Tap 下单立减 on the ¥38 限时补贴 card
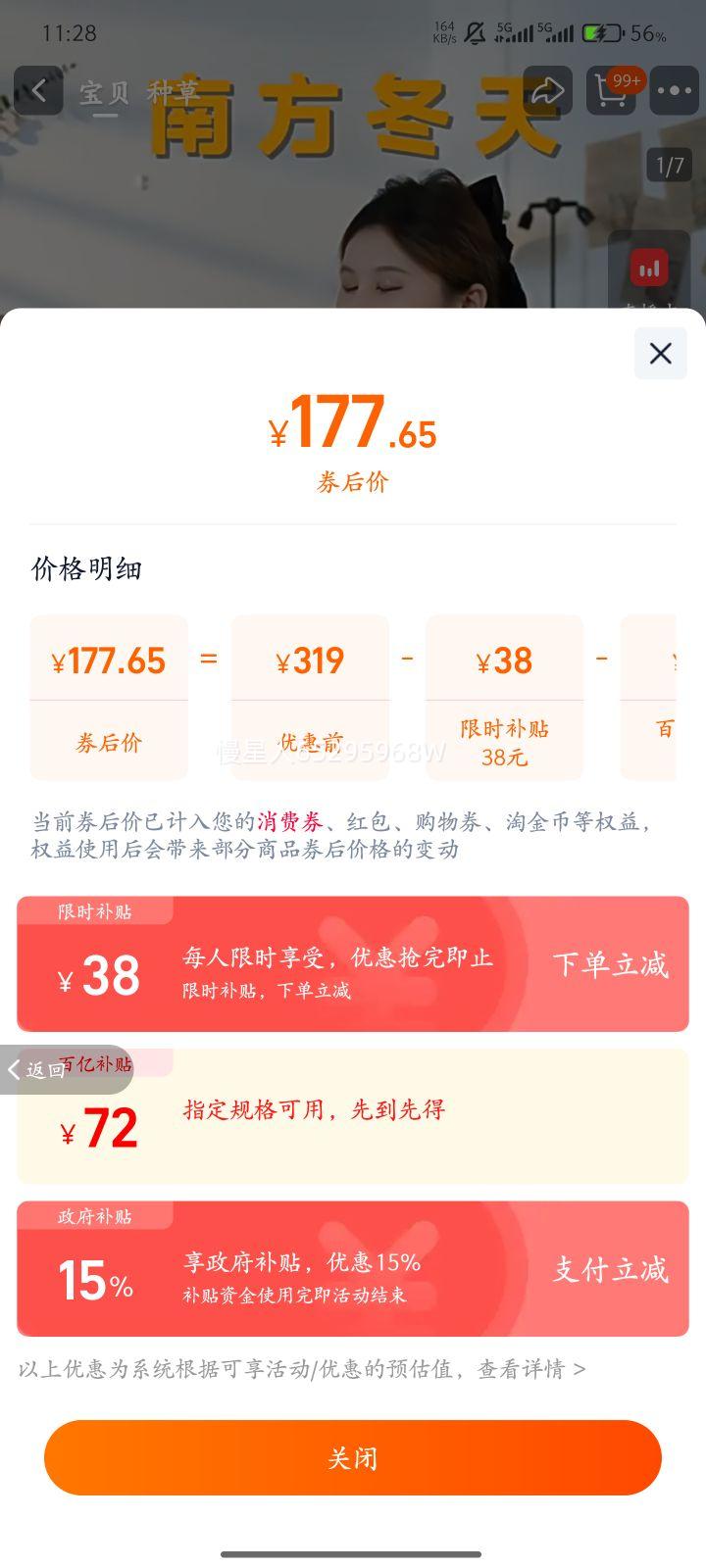The width and height of the screenshot is (706, 1568). (610, 965)
